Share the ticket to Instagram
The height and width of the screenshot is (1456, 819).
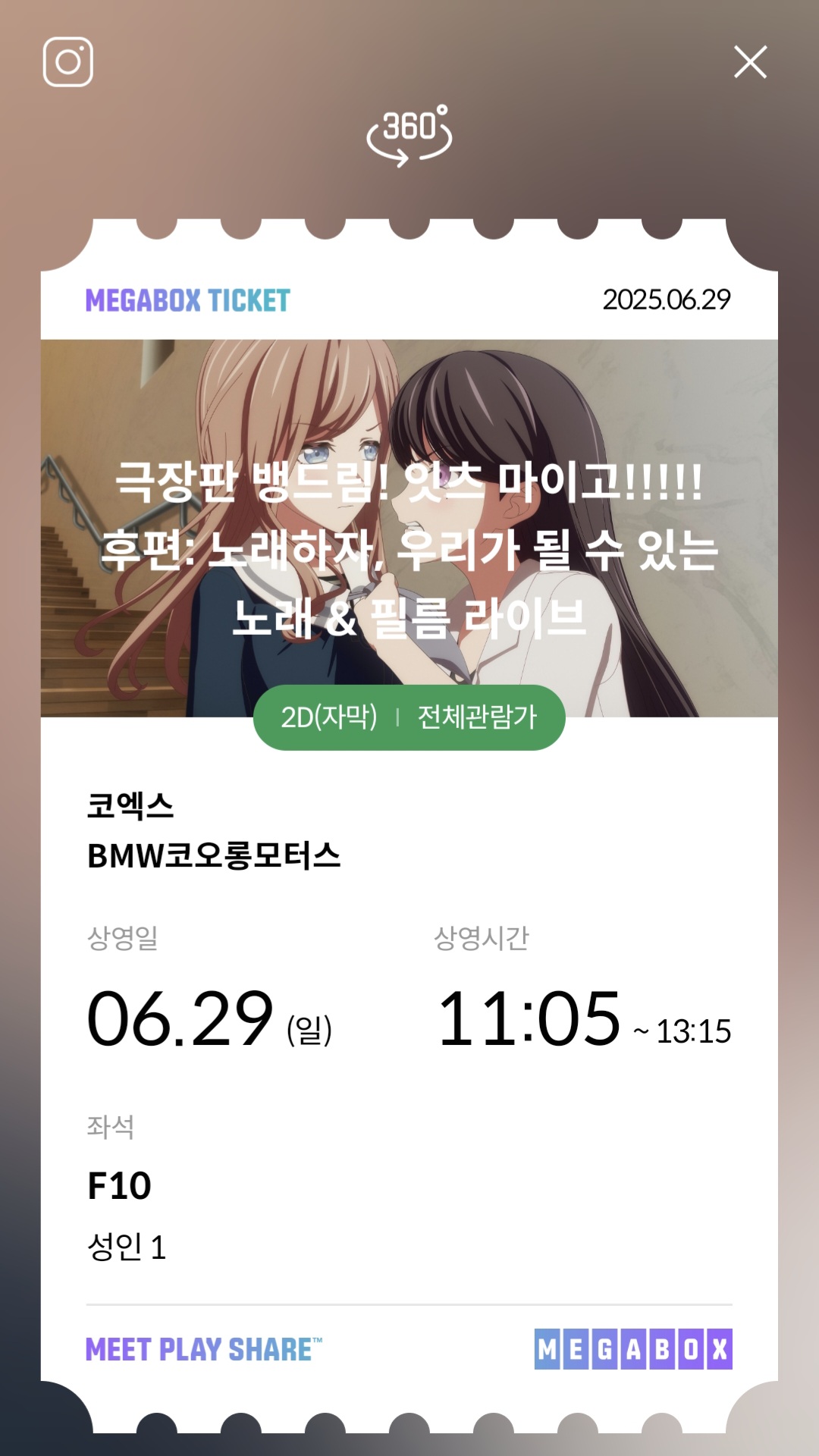point(68,62)
